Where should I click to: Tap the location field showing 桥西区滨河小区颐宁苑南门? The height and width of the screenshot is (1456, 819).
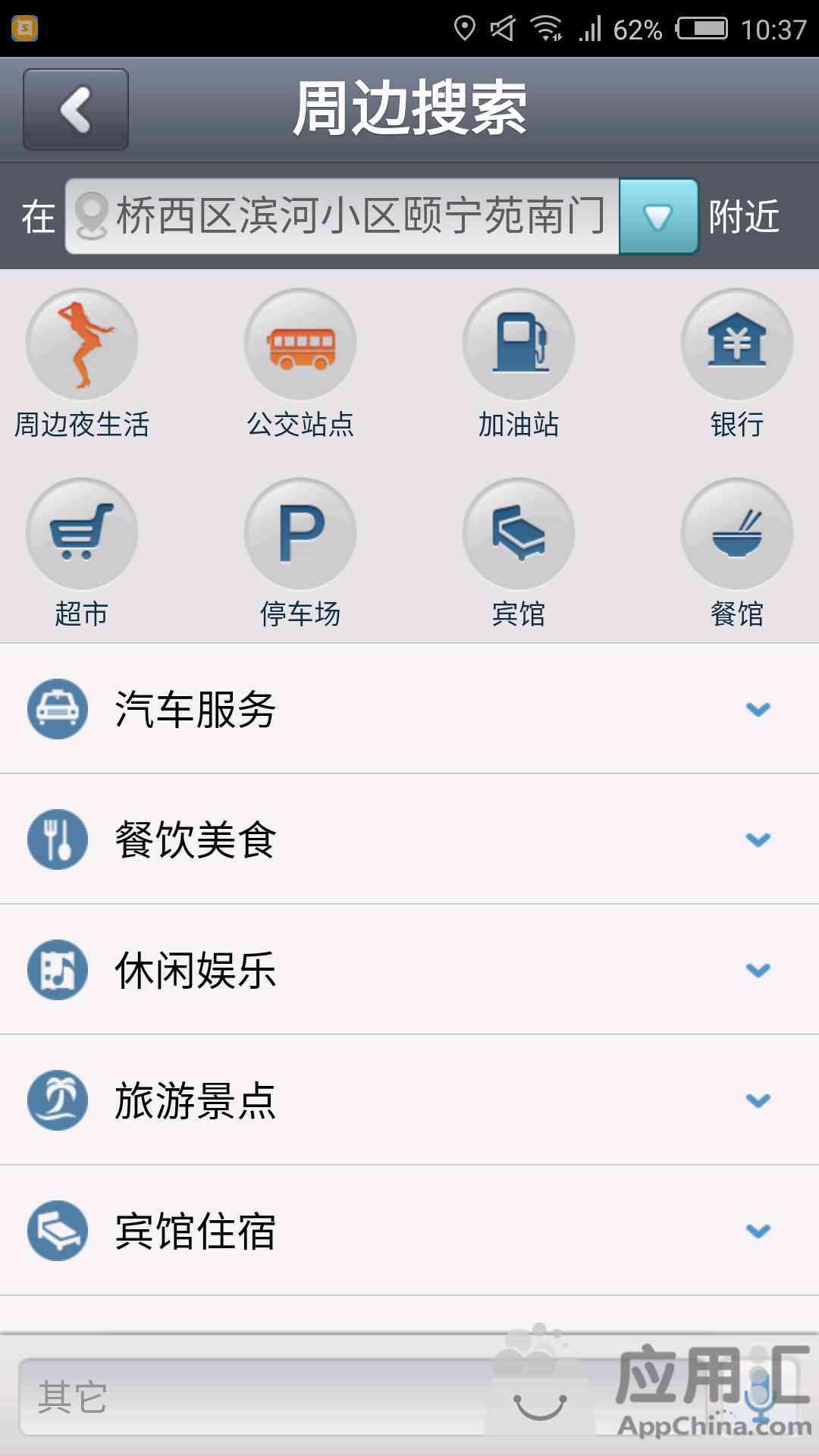click(x=342, y=216)
